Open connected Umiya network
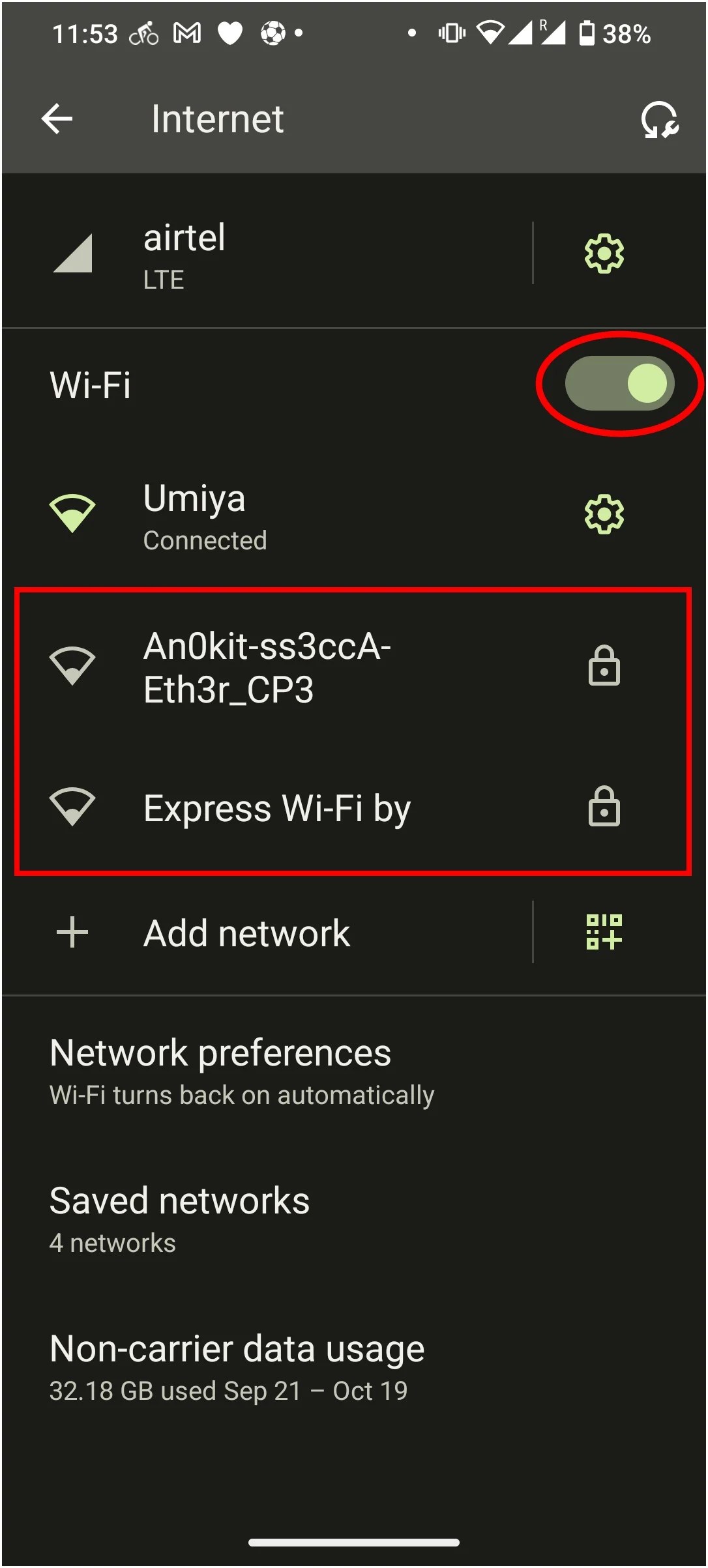 [x=261, y=515]
